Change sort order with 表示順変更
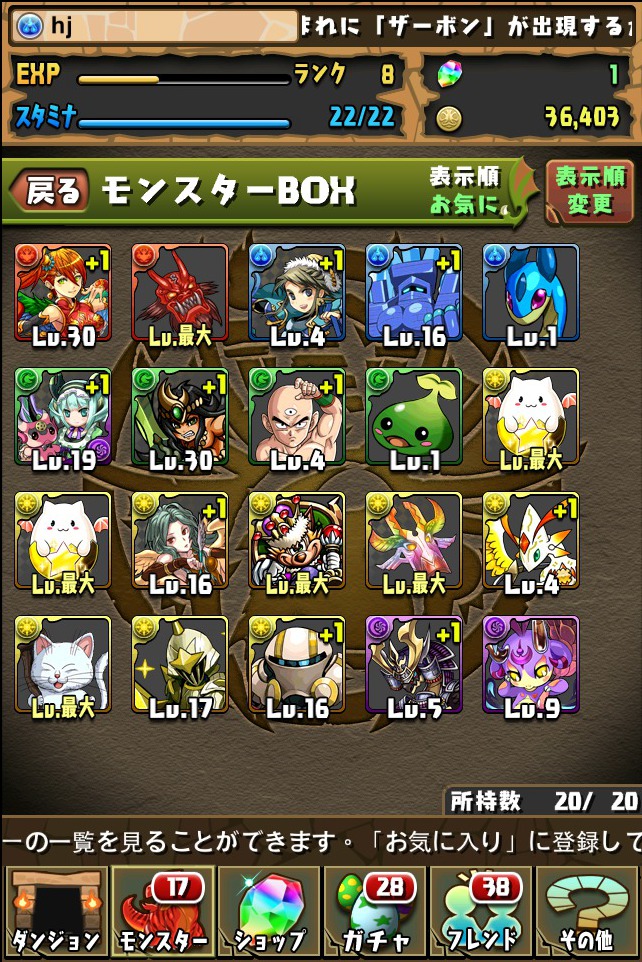The height and width of the screenshot is (962, 642). pos(590,191)
